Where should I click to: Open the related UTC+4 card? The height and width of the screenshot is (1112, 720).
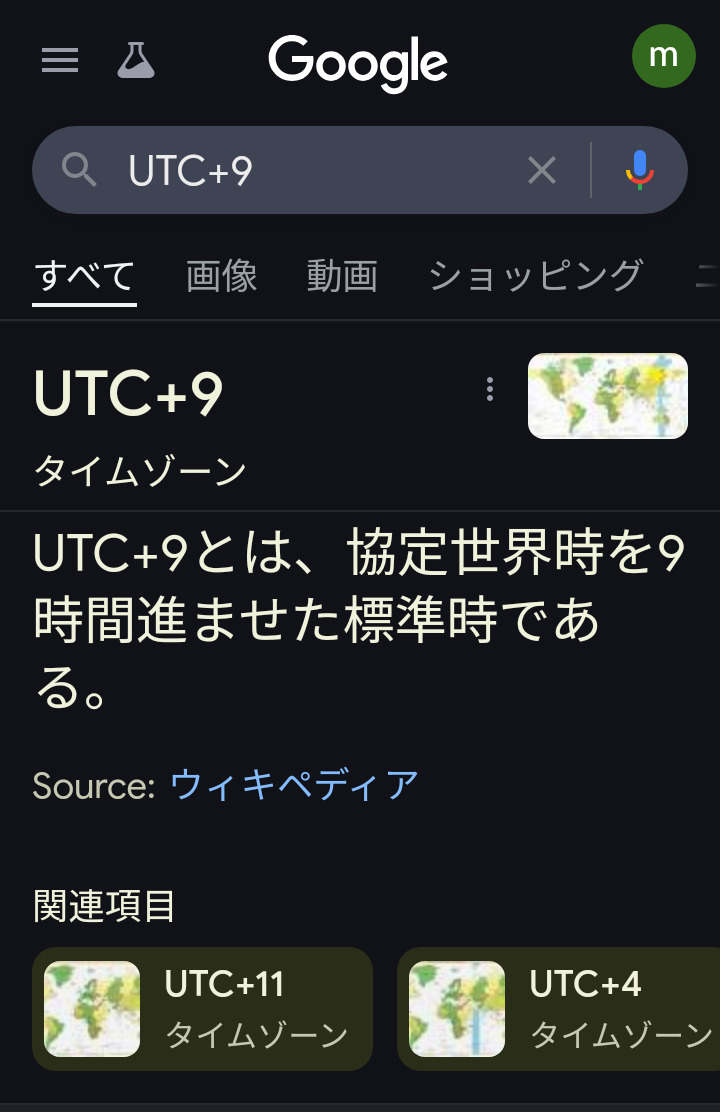(559, 1008)
